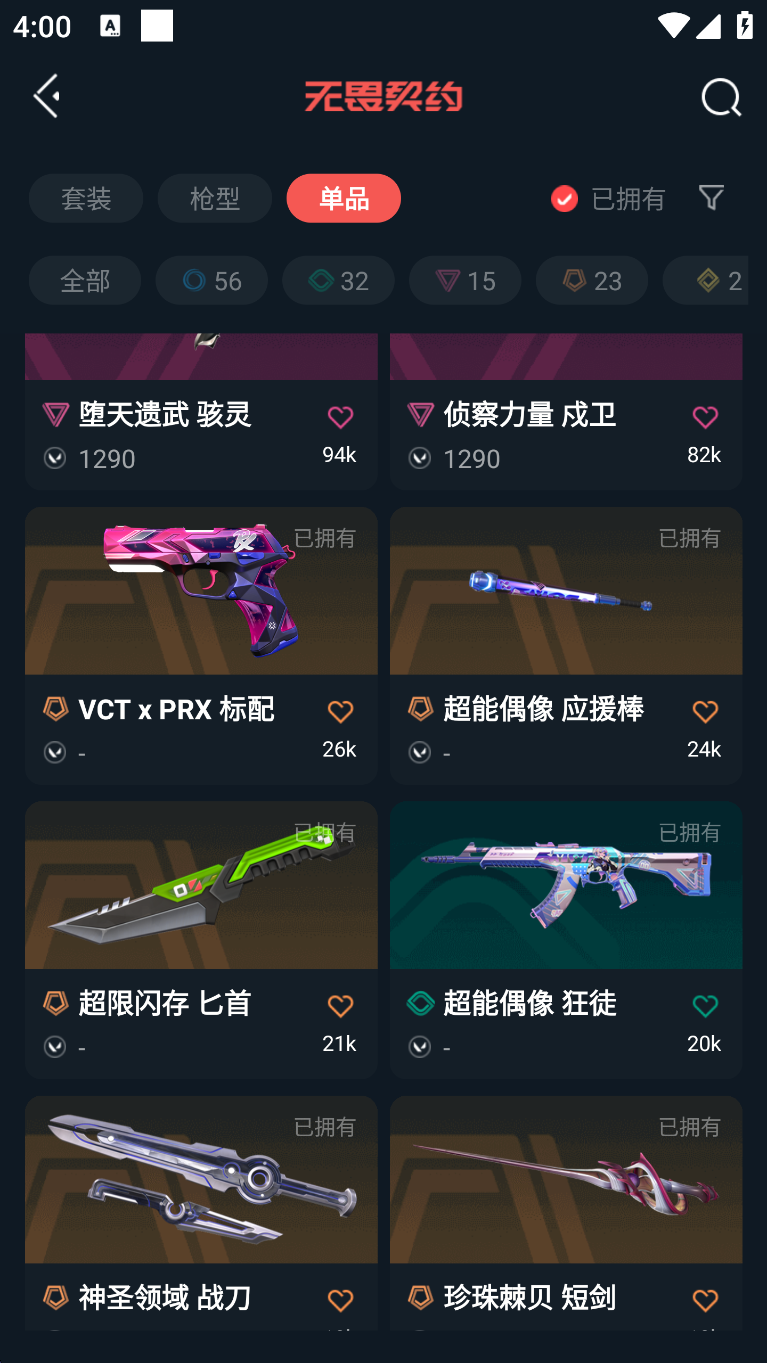
Task: Select the blue rarity filter showing 56
Action: coord(211,280)
